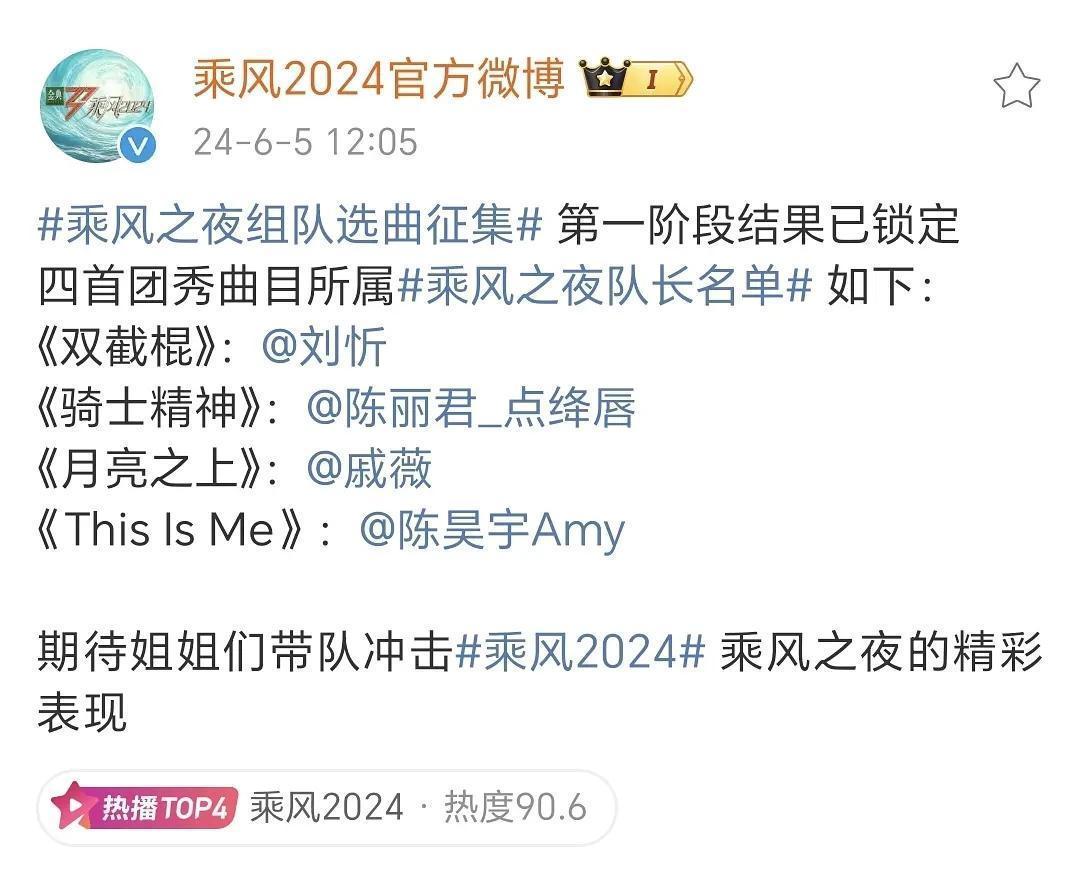Open the 乘风2024 profile avatar
This screenshot has width=1080, height=880.
[x=97, y=107]
